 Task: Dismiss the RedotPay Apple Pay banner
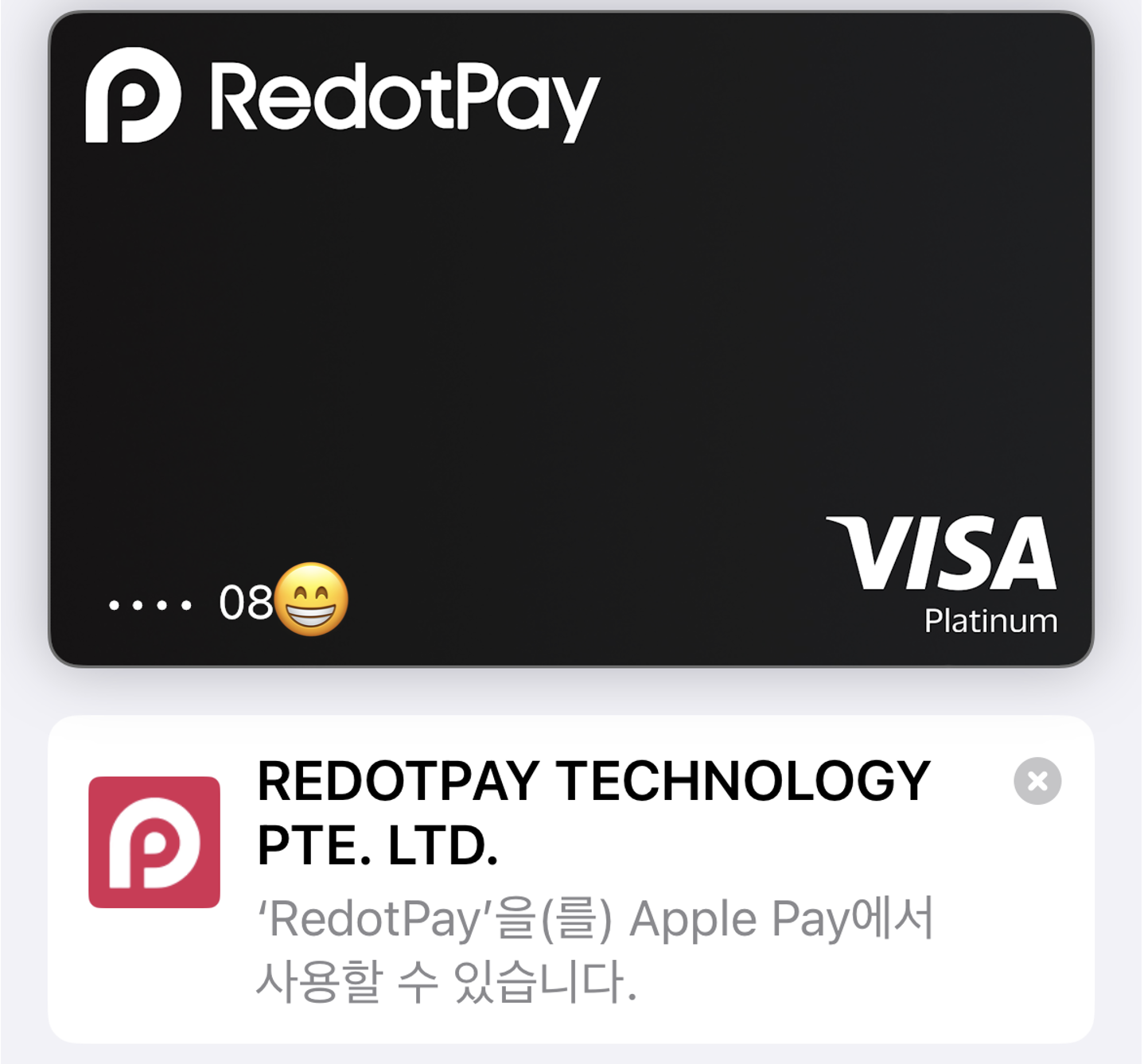(1037, 781)
